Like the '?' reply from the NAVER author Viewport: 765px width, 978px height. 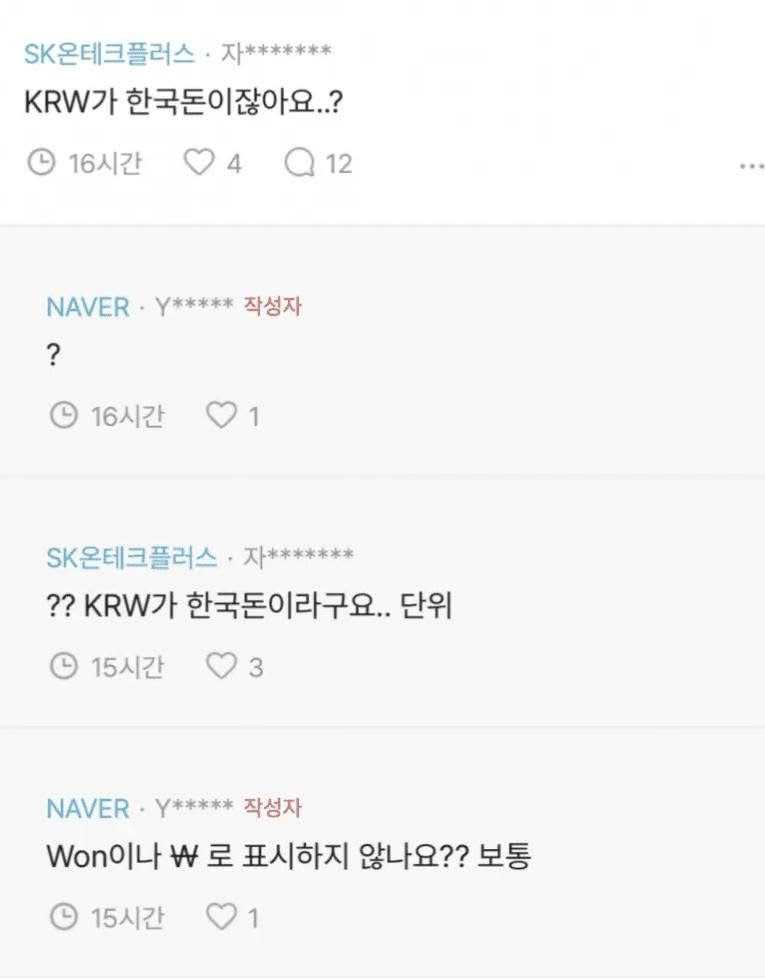(x=221, y=415)
